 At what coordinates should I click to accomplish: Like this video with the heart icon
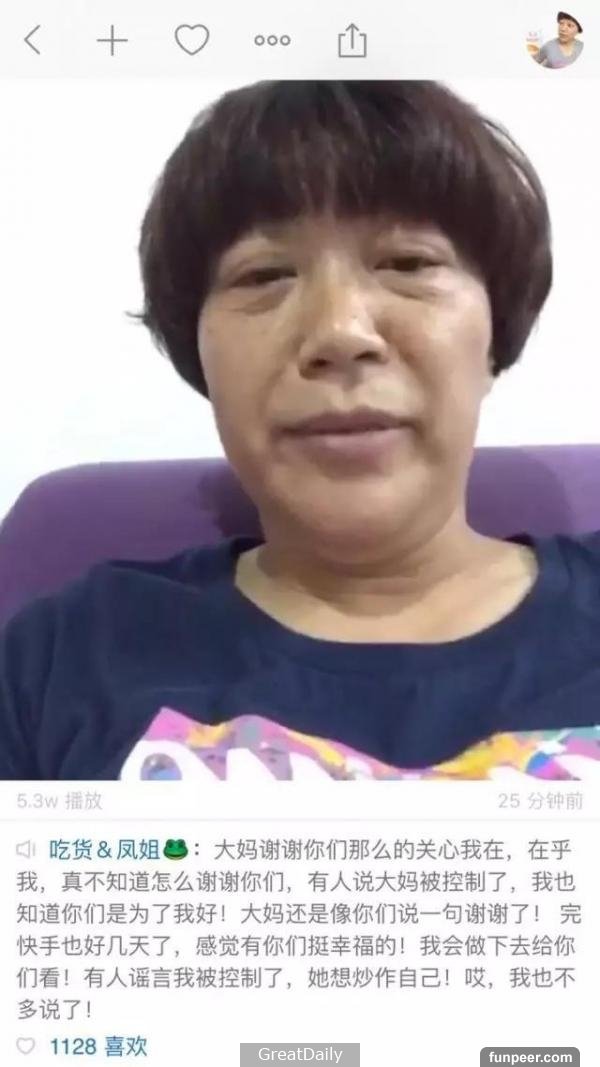[192, 40]
